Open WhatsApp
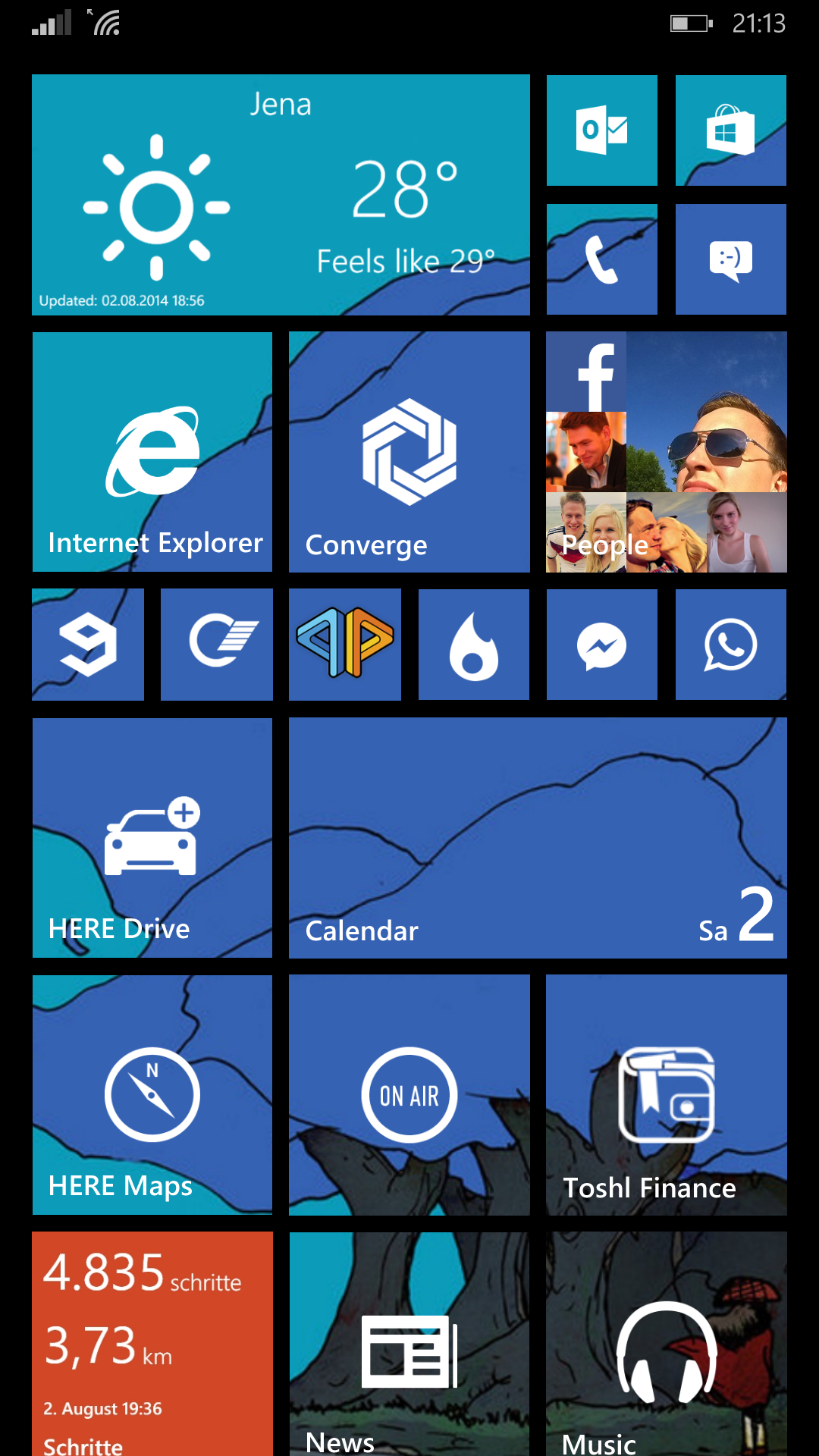The width and height of the screenshot is (819, 1456). (x=731, y=645)
